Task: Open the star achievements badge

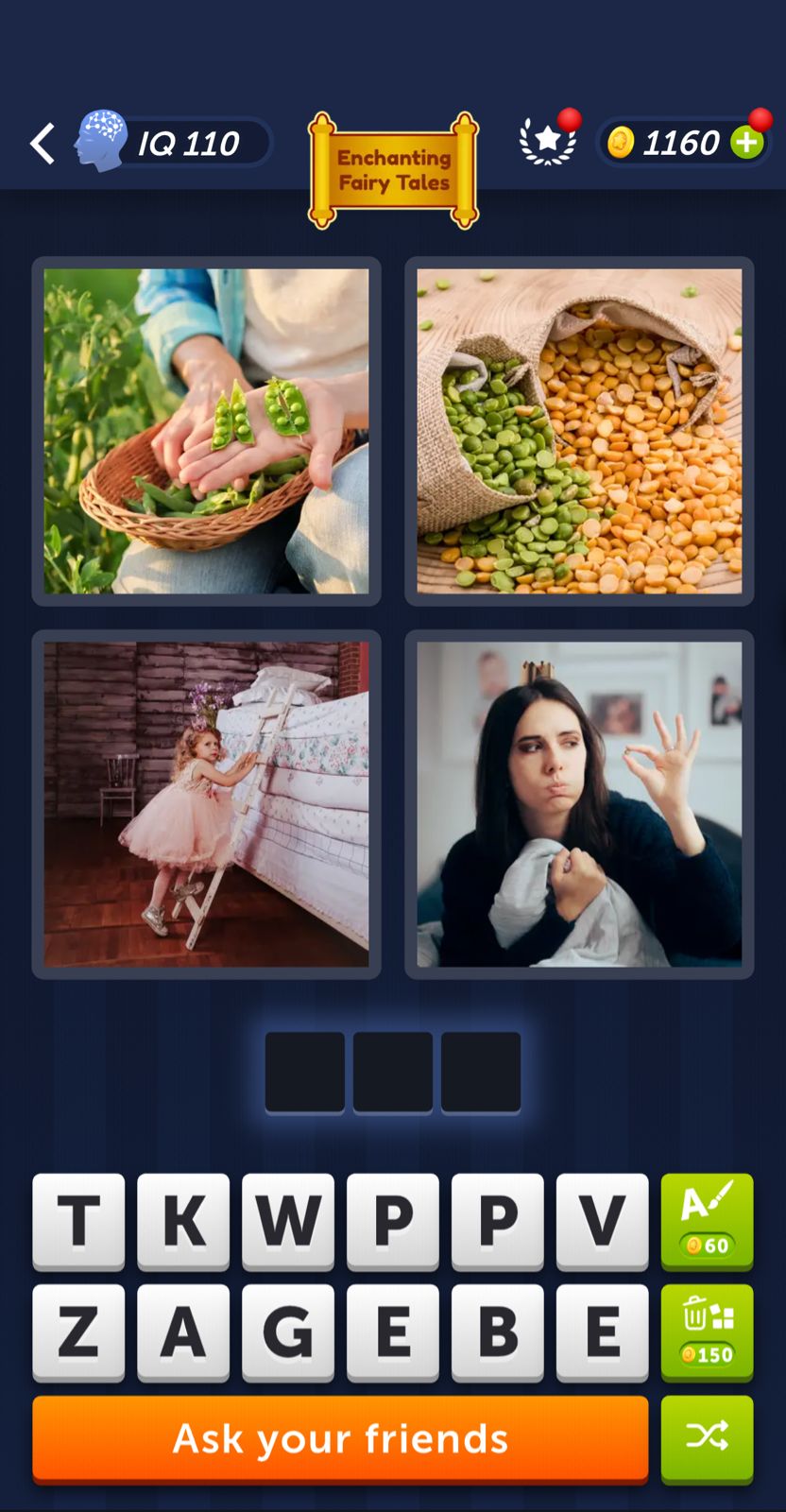Action: pyautogui.click(x=548, y=142)
